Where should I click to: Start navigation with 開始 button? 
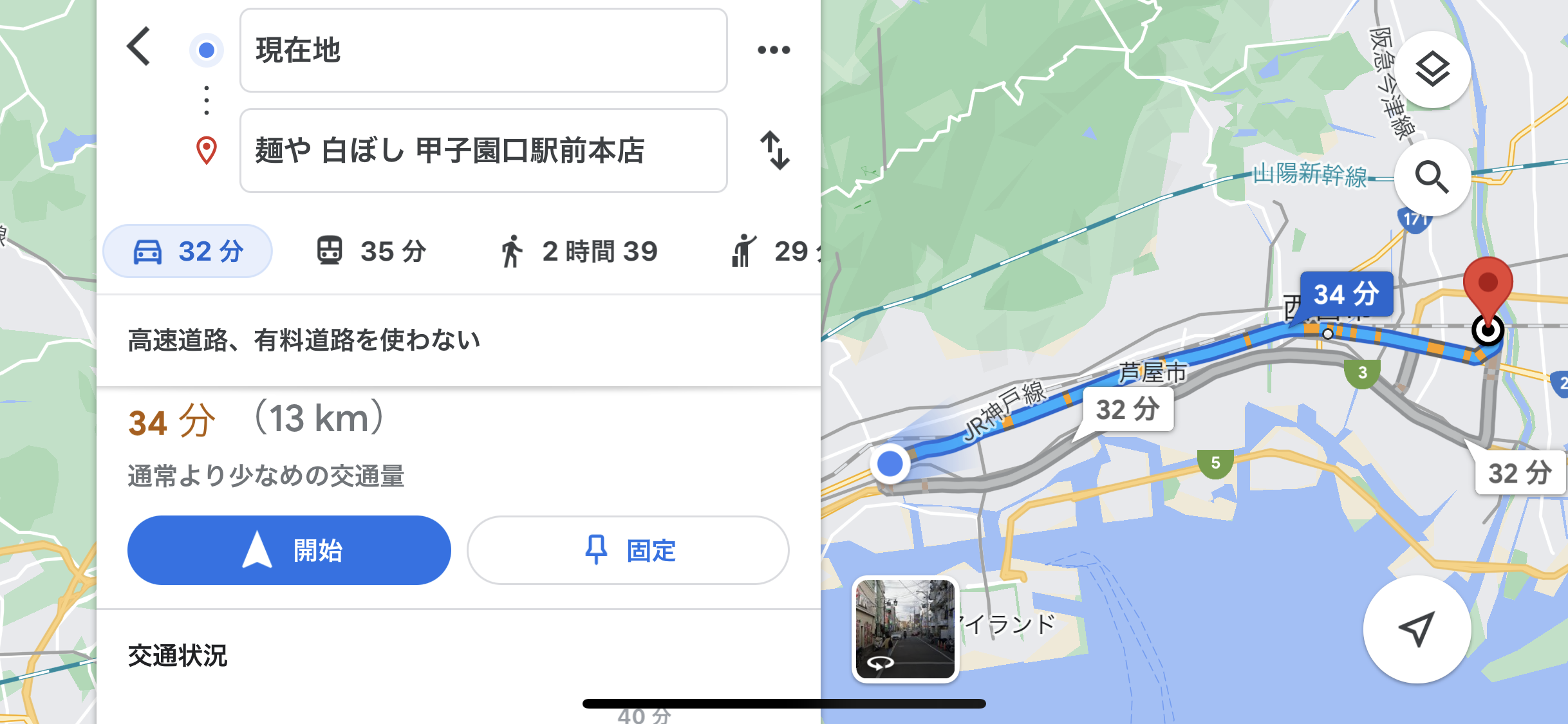(289, 550)
